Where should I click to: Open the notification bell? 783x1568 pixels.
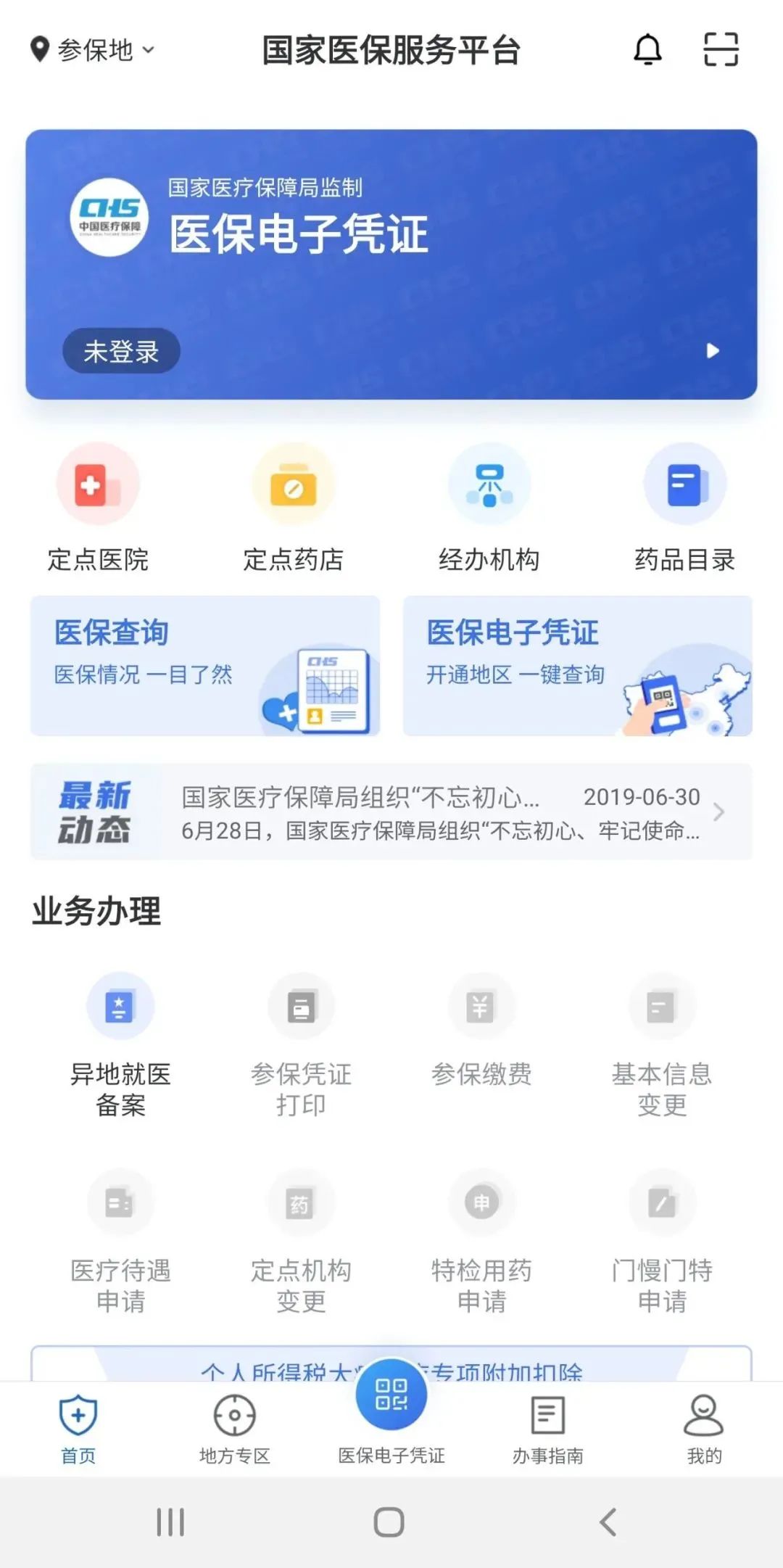tap(649, 49)
